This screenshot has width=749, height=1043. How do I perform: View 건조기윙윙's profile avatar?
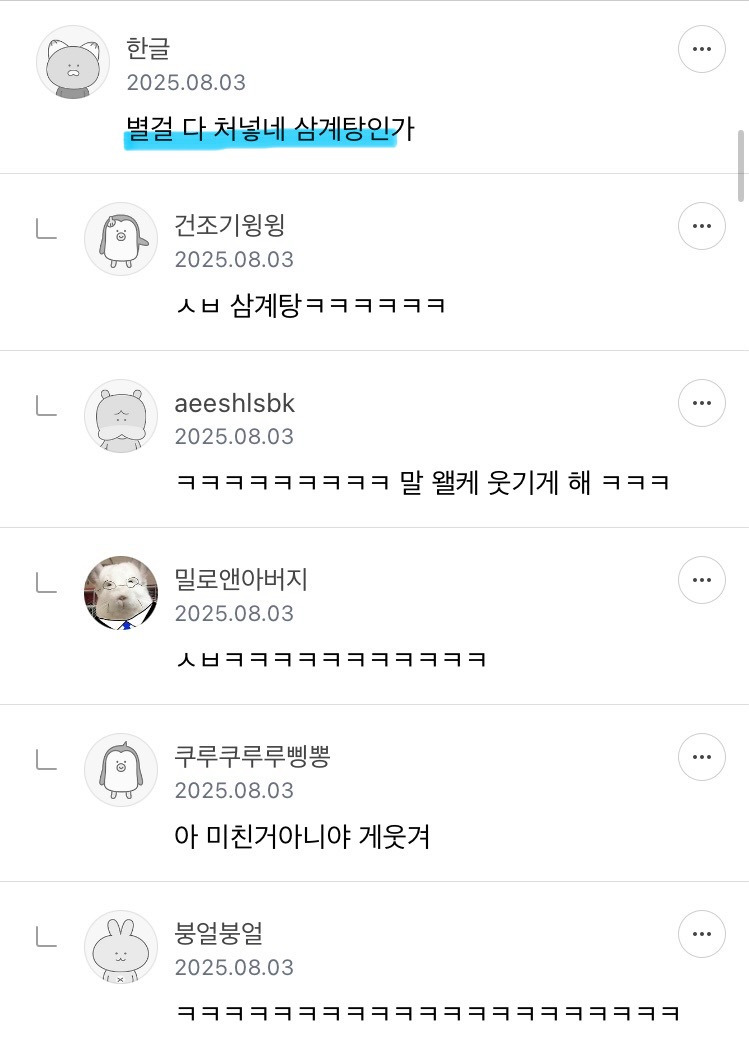[x=121, y=239]
